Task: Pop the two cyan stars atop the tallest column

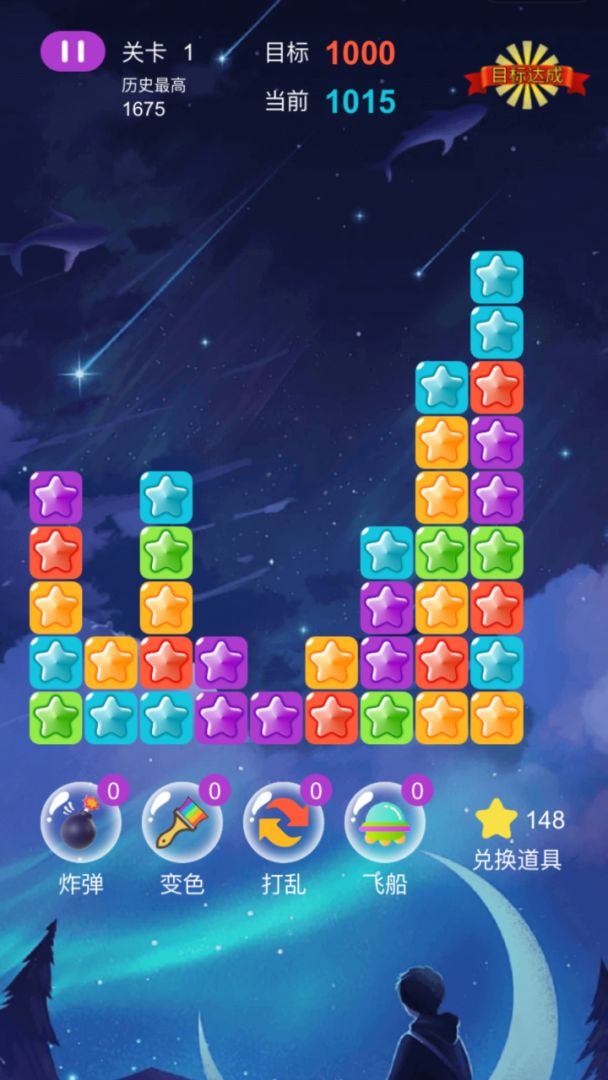Action: pyautogui.click(x=497, y=277)
